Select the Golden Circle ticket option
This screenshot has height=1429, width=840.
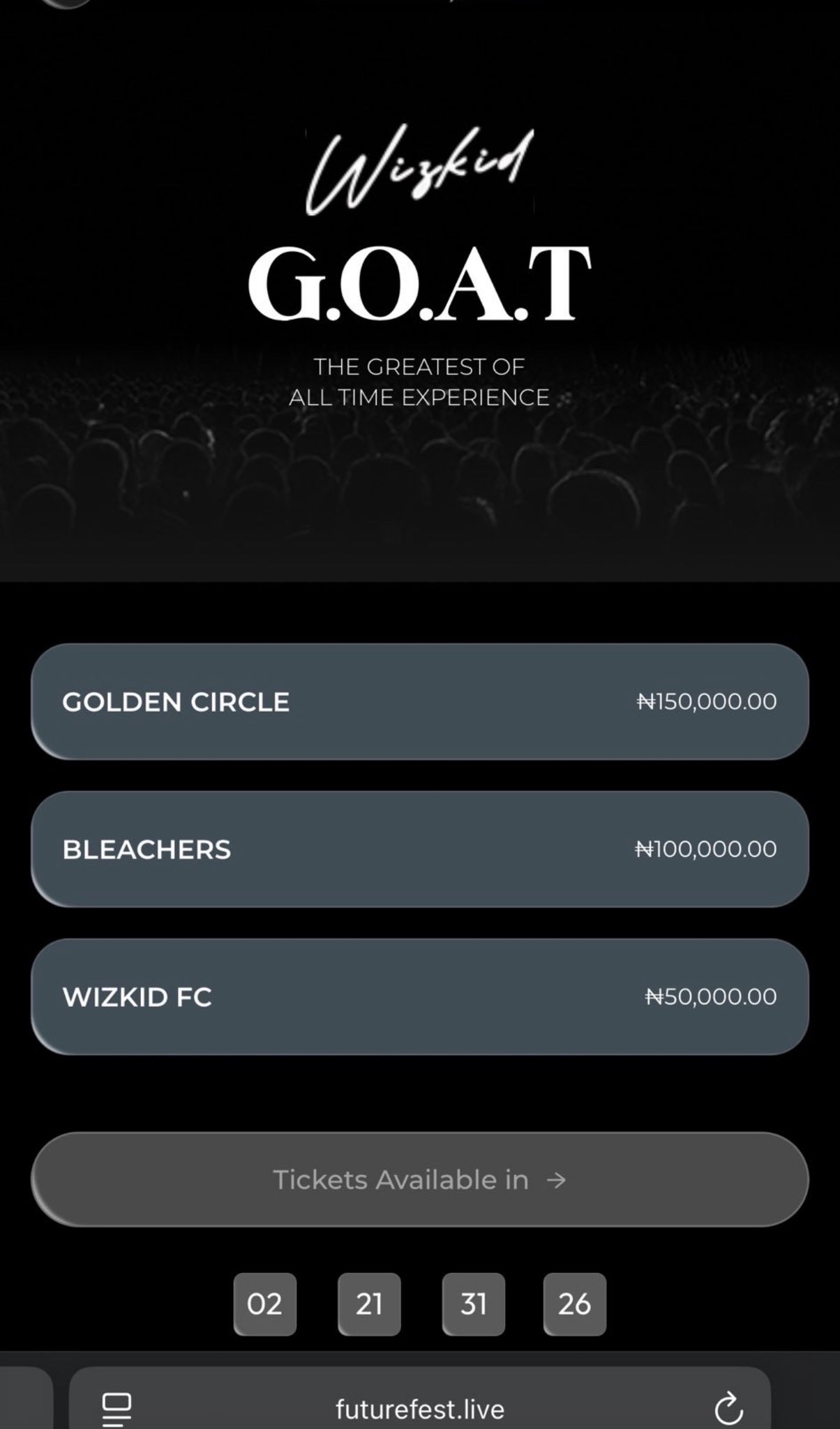419,701
